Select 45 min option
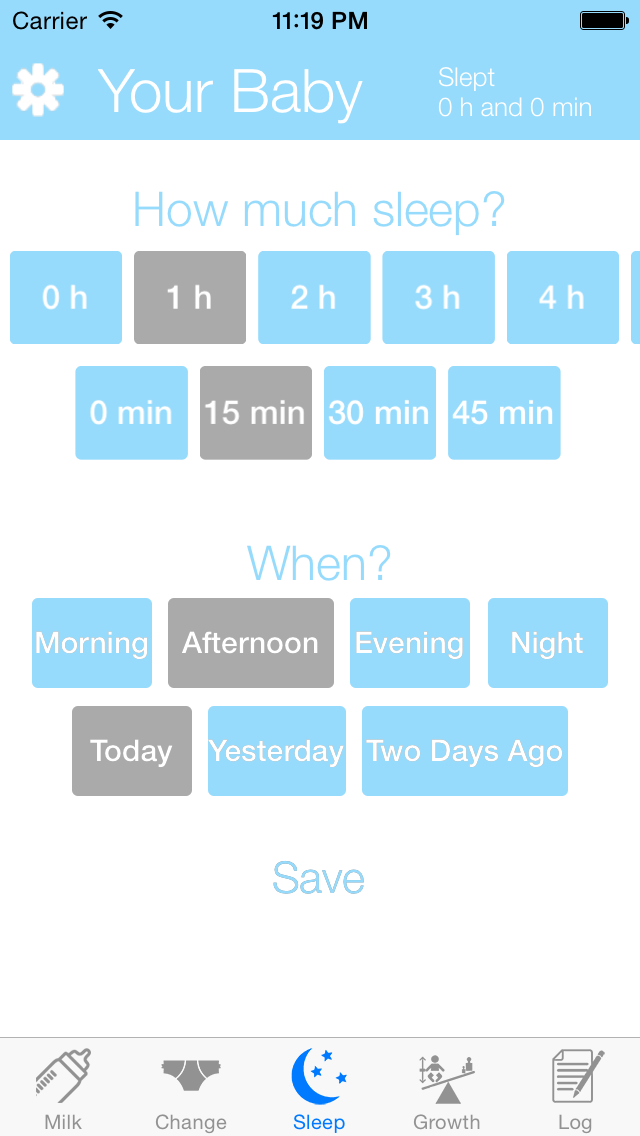This screenshot has height=1136, width=640. pos(504,413)
